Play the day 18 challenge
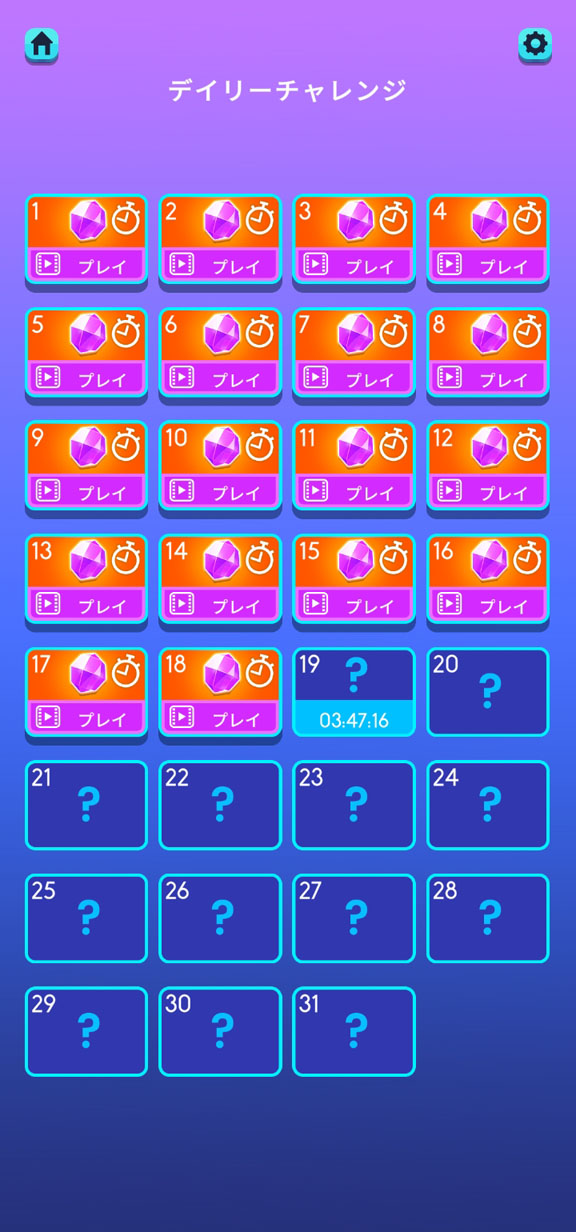 [x=220, y=718]
